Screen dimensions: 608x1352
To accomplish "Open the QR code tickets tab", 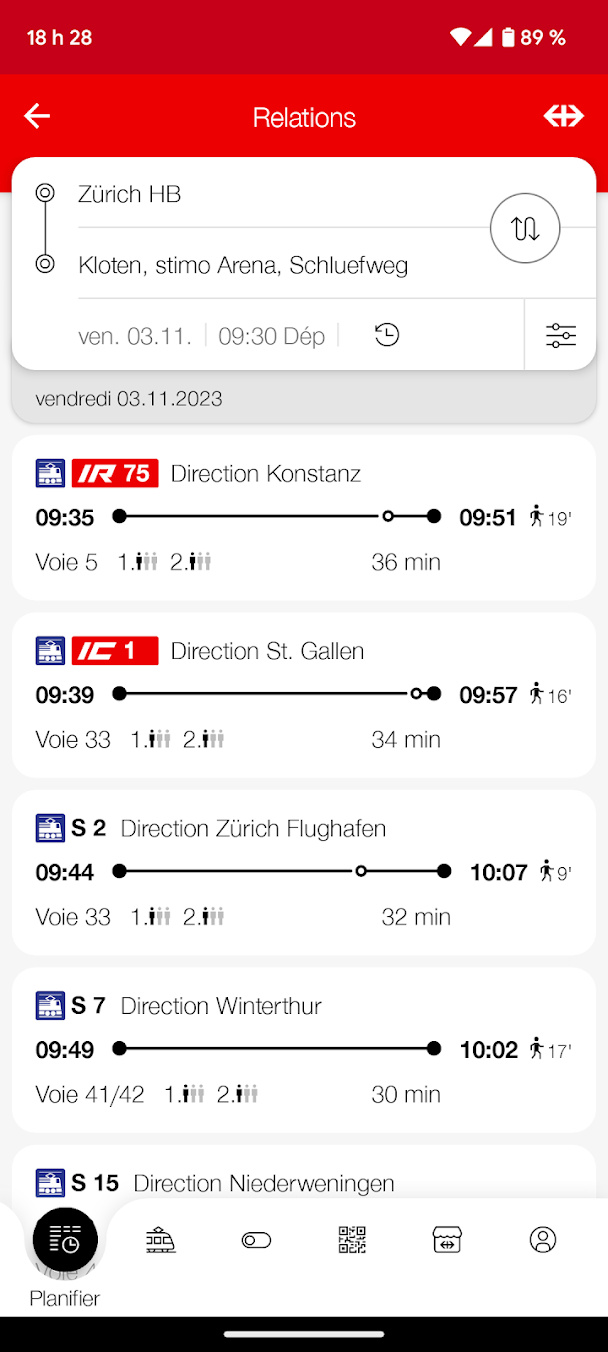I will coord(352,1240).
